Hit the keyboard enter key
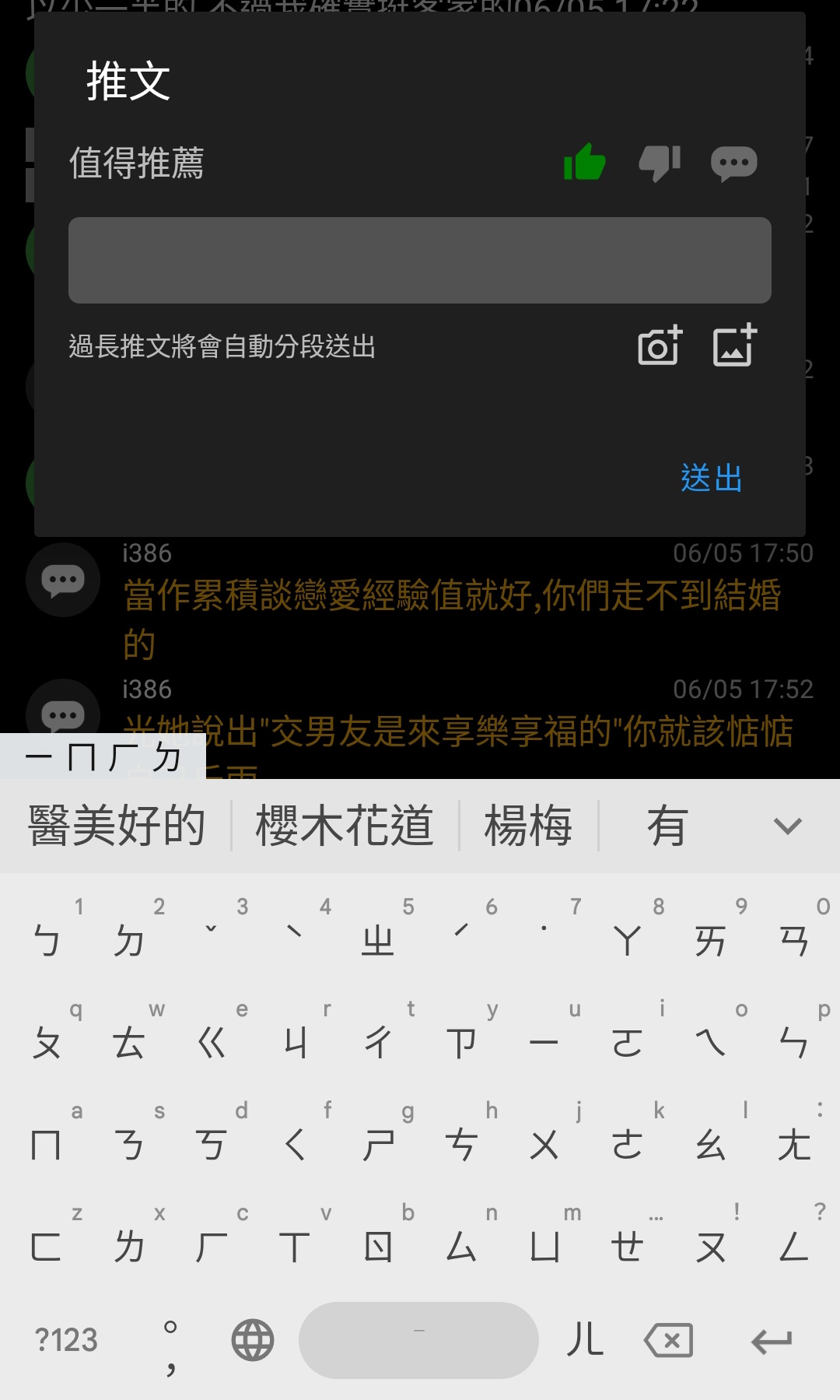 pyautogui.click(x=771, y=1340)
